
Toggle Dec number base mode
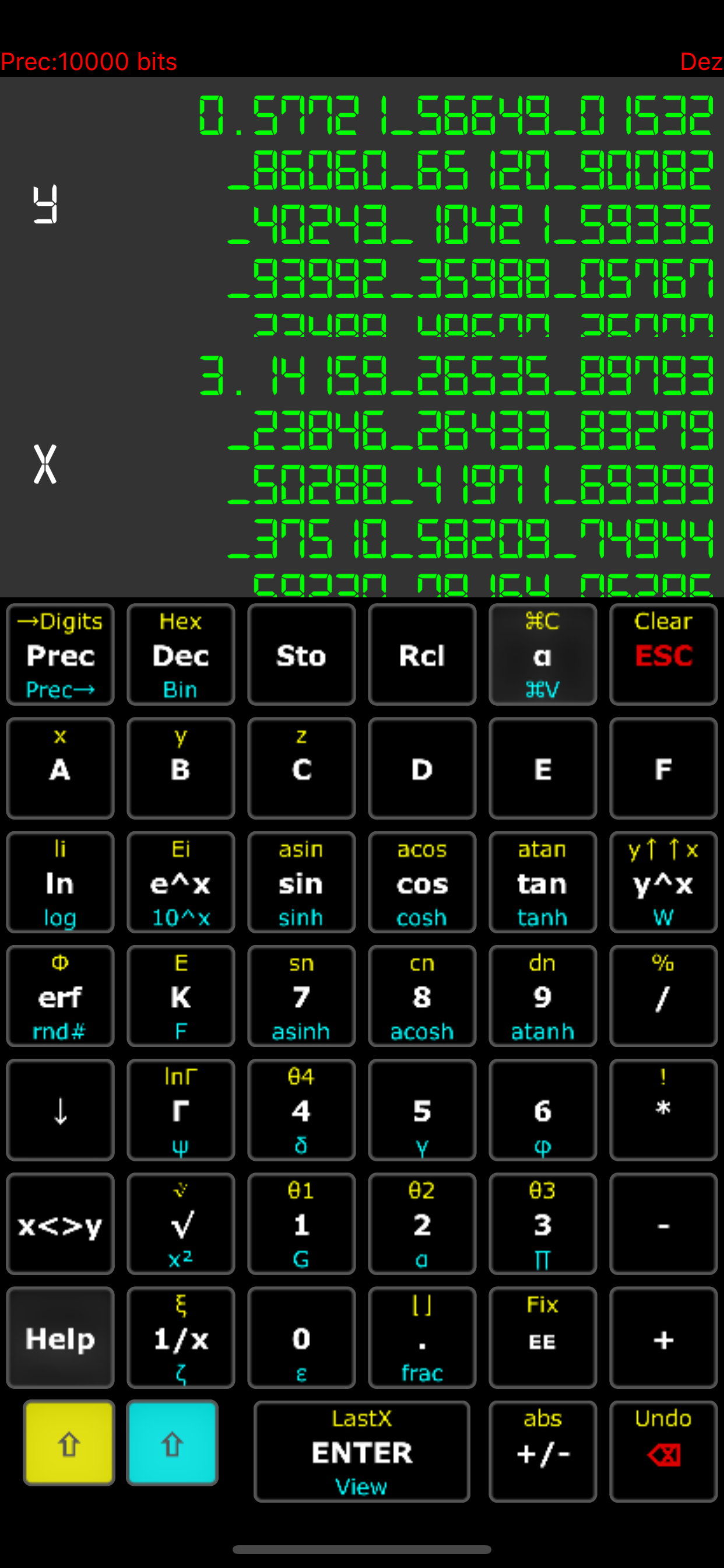click(180, 655)
